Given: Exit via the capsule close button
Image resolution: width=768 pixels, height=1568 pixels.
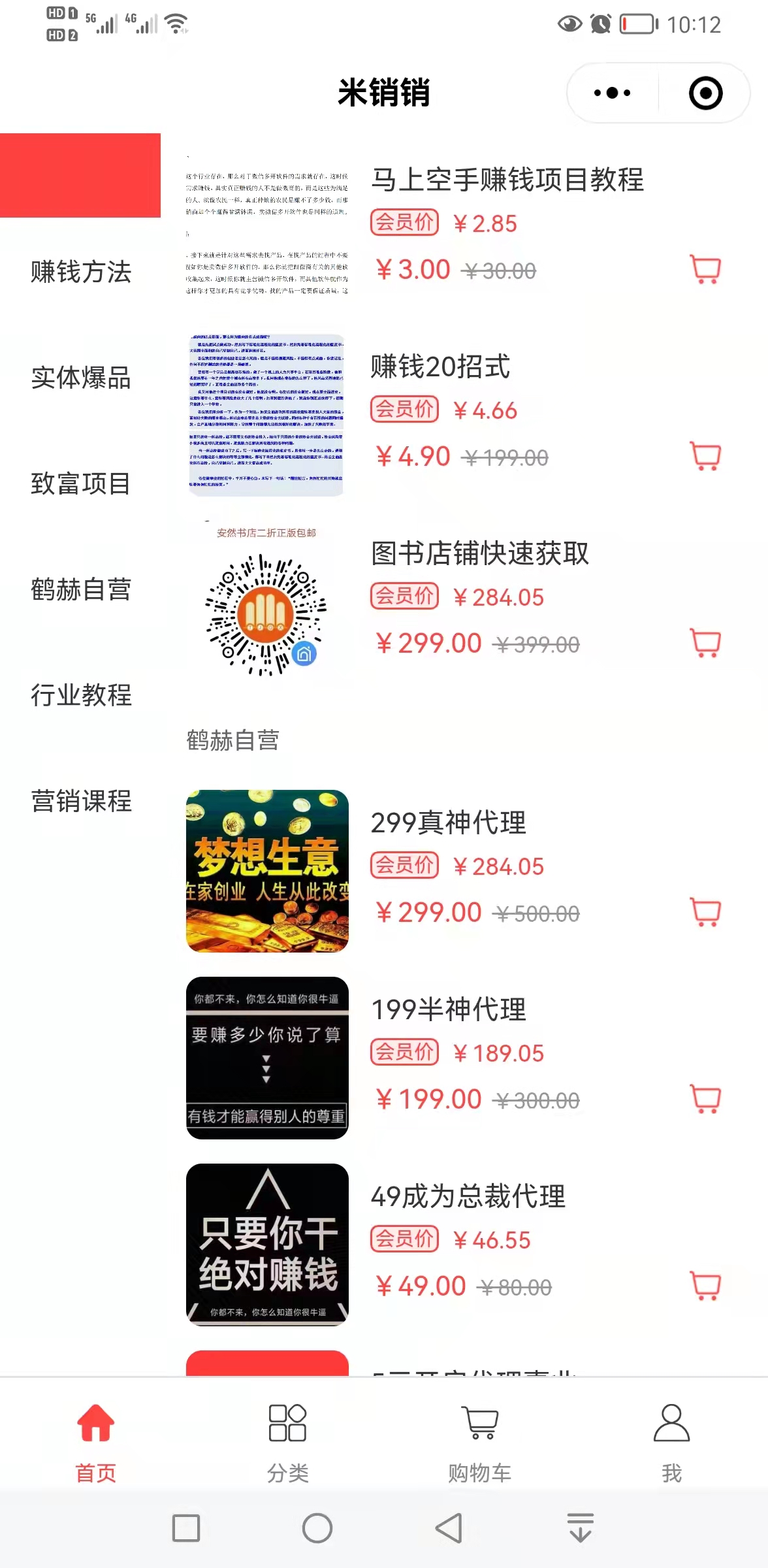Looking at the screenshot, I should [705, 93].
